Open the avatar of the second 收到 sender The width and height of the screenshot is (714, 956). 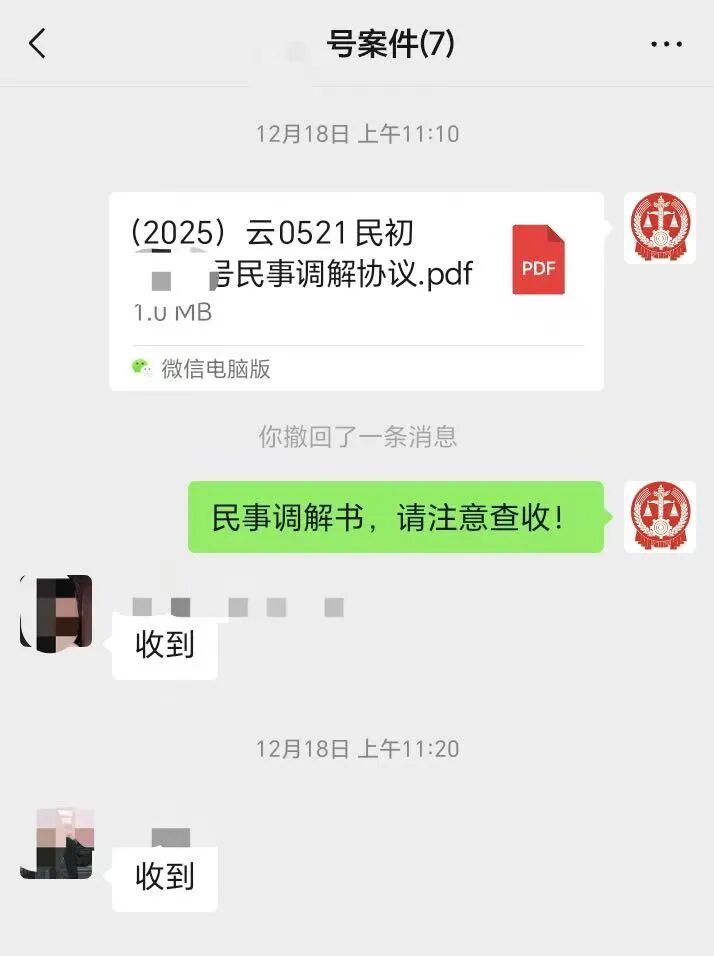pyautogui.click(x=56, y=845)
